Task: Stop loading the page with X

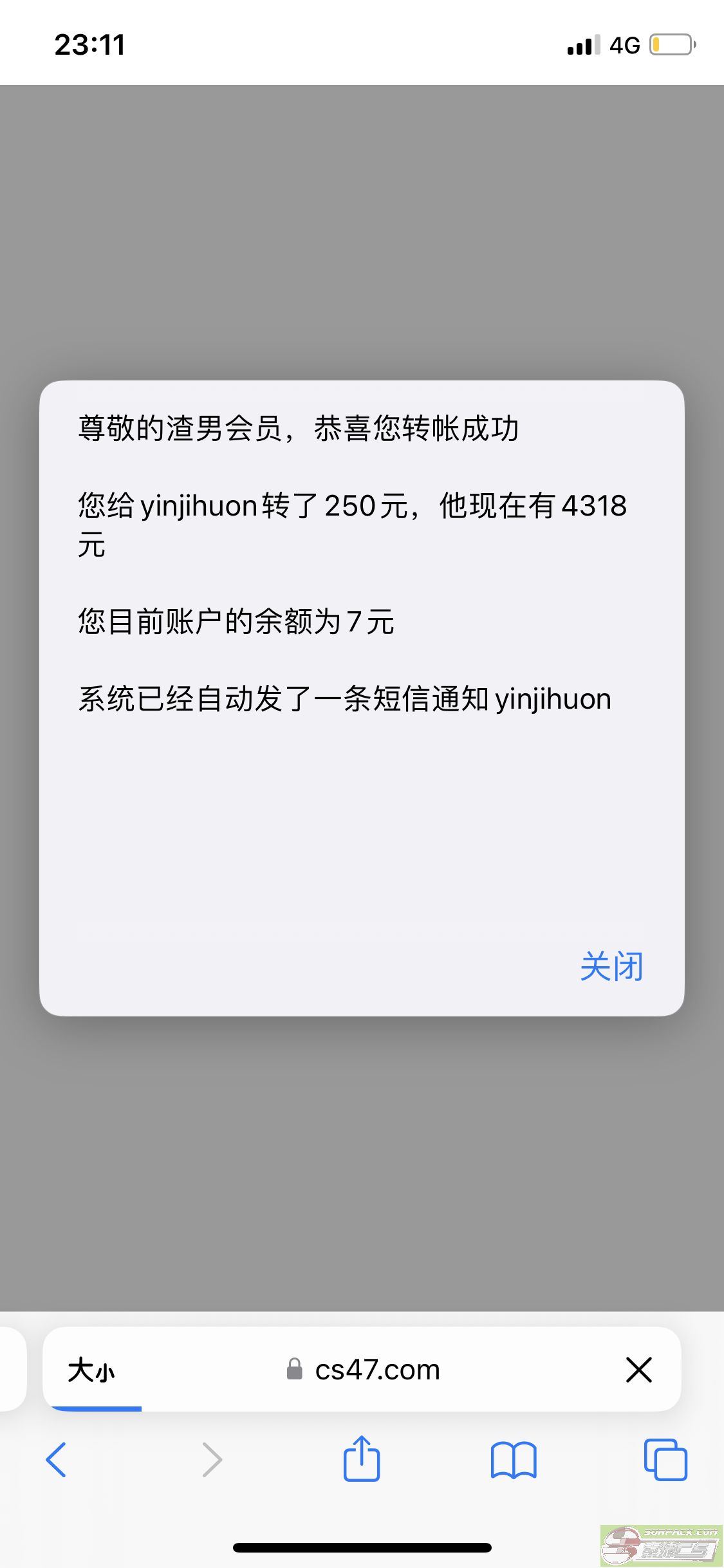Action: point(638,1369)
